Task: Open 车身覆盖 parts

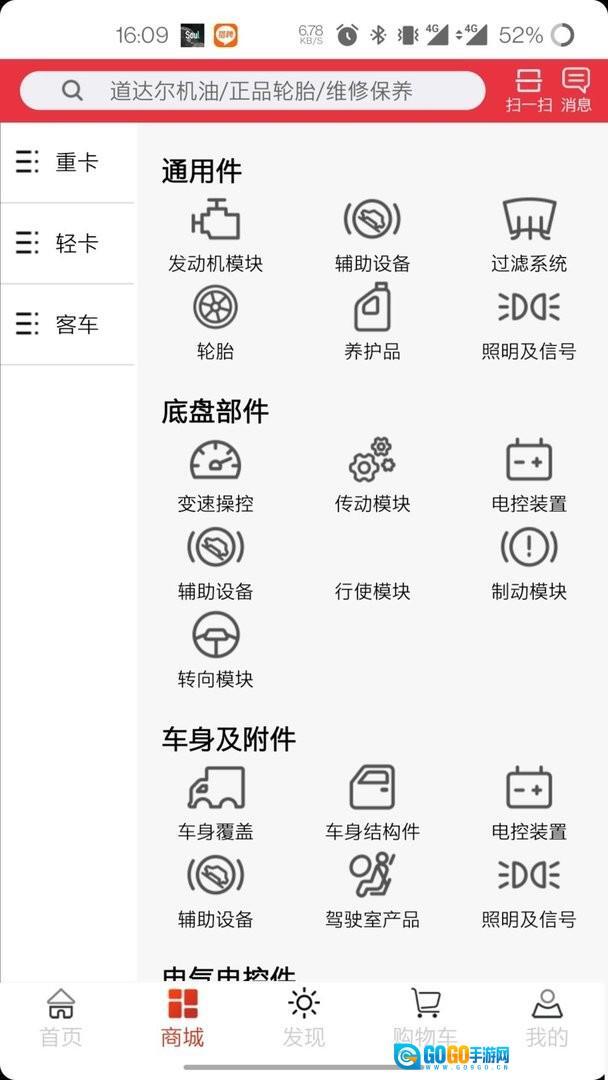Action: pyautogui.click(x=215, y=802)
